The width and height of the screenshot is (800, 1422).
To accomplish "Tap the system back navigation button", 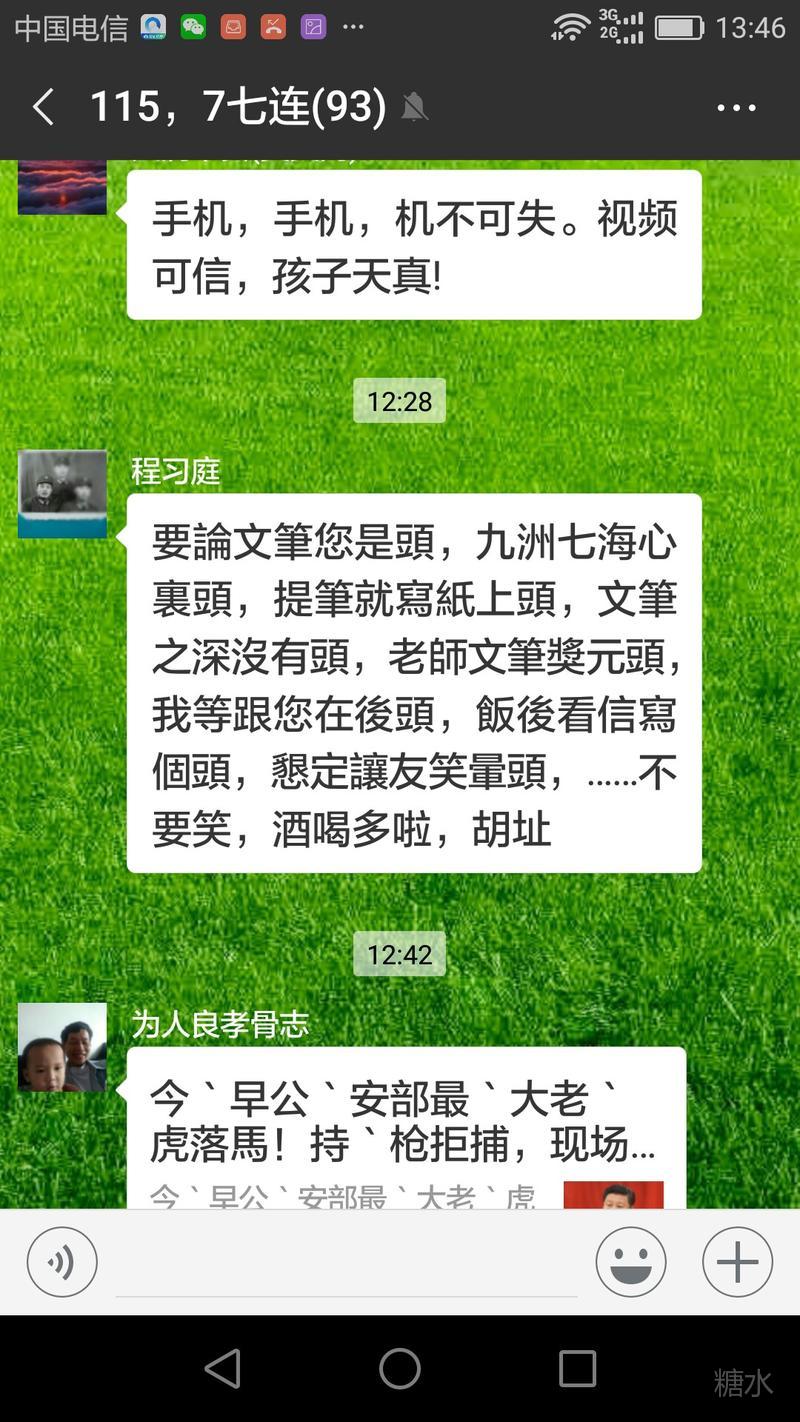I will [222, 1368].
